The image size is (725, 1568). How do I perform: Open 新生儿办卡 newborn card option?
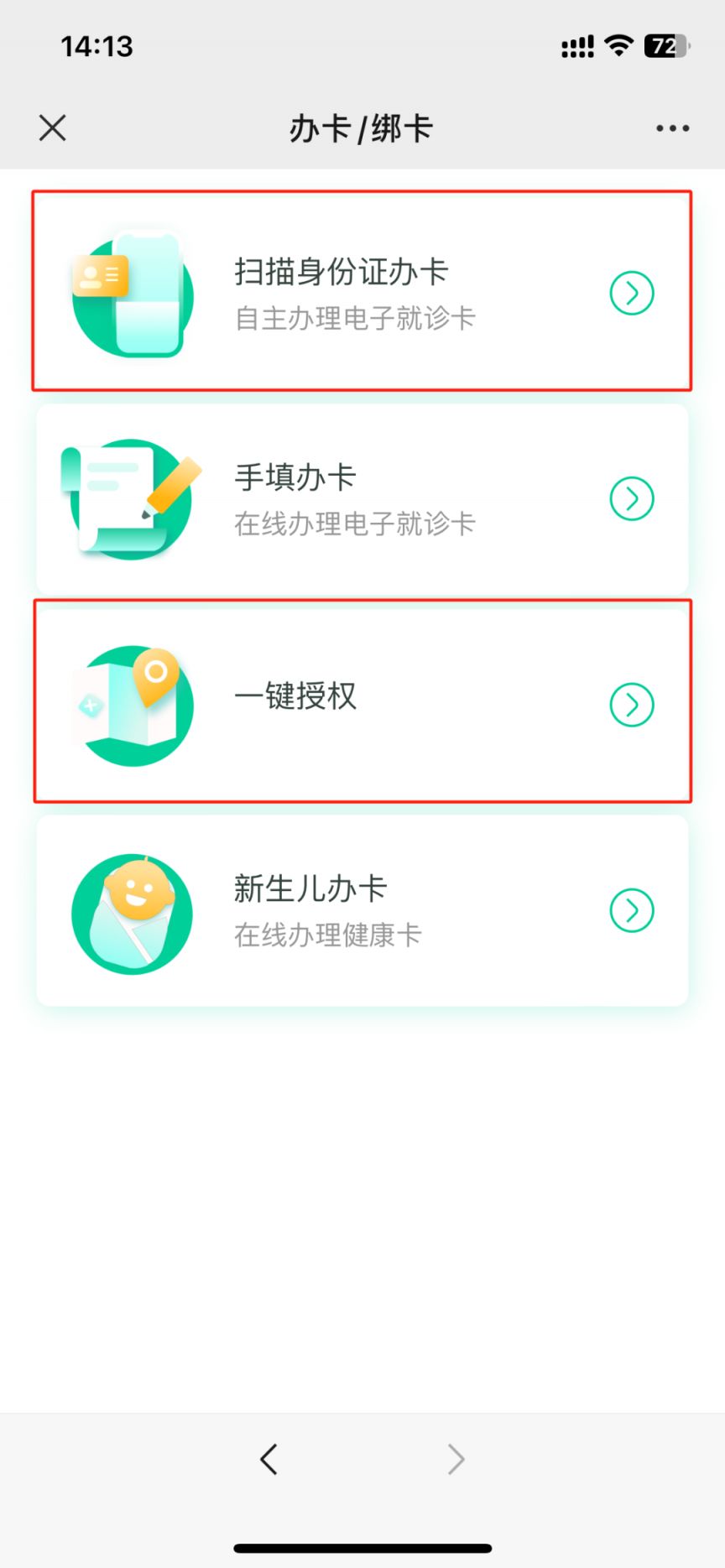362,910
